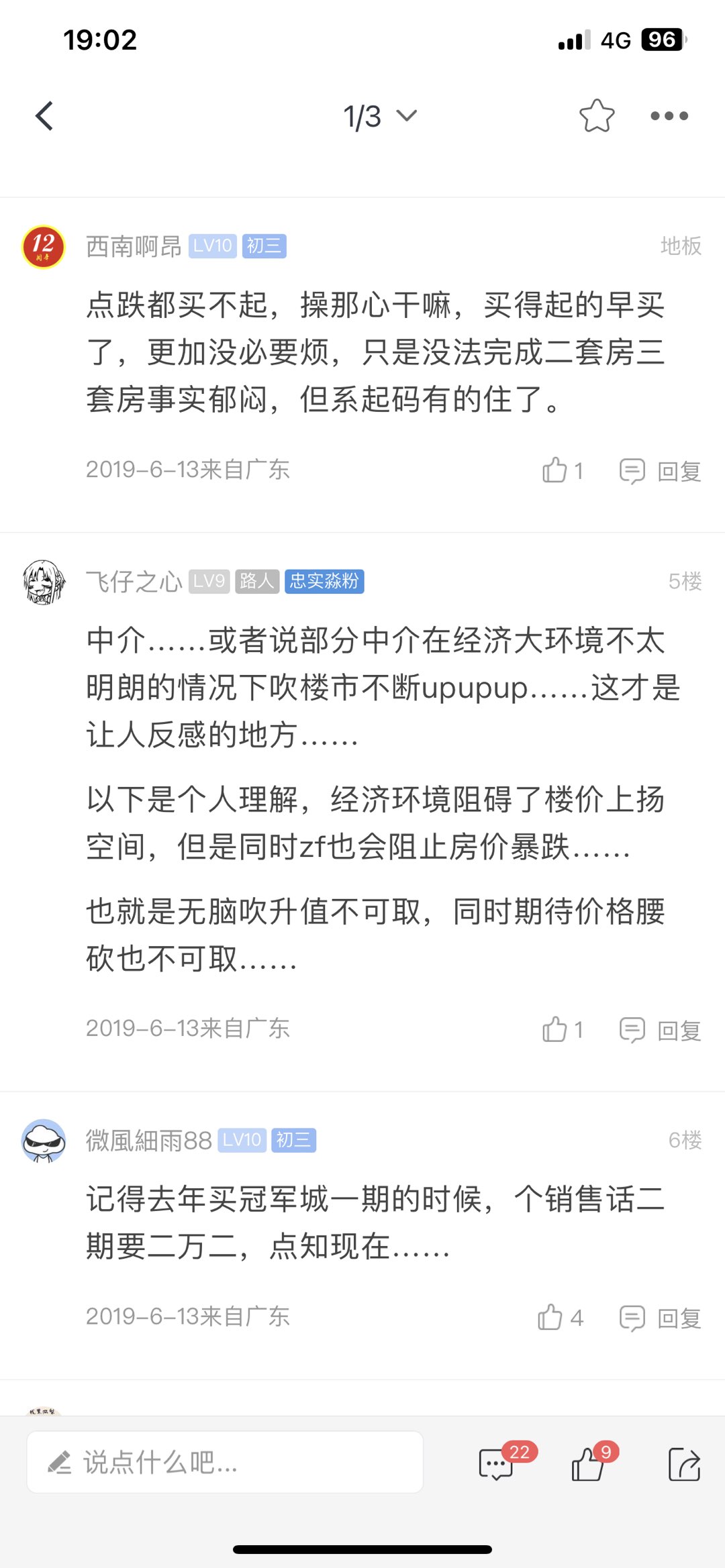
Task: Open the 1/3 page selector dropdown
Action: coord(379,116)
